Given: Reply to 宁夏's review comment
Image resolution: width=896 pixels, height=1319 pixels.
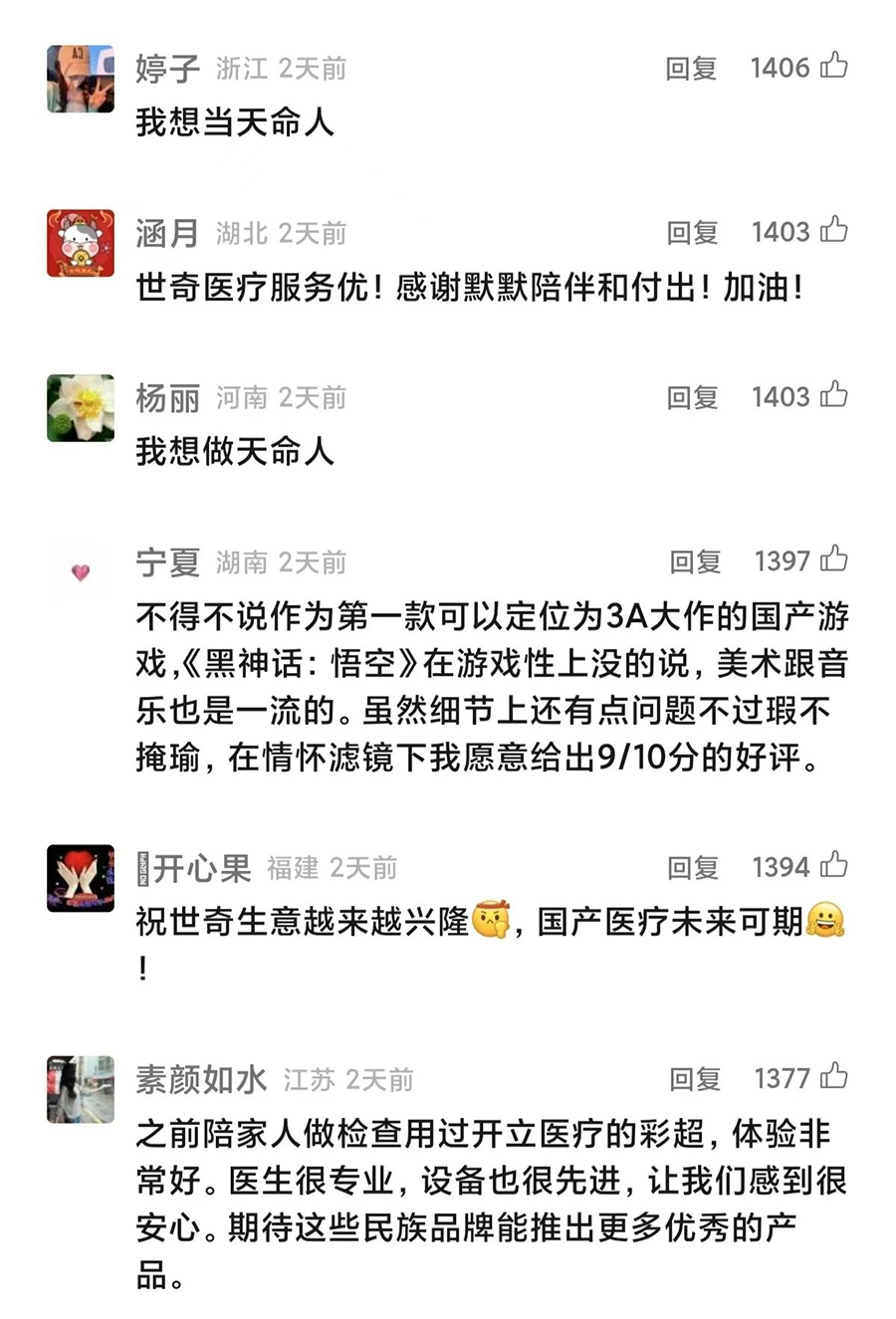Looking at the screenshot, I should (x=695, y=561).
